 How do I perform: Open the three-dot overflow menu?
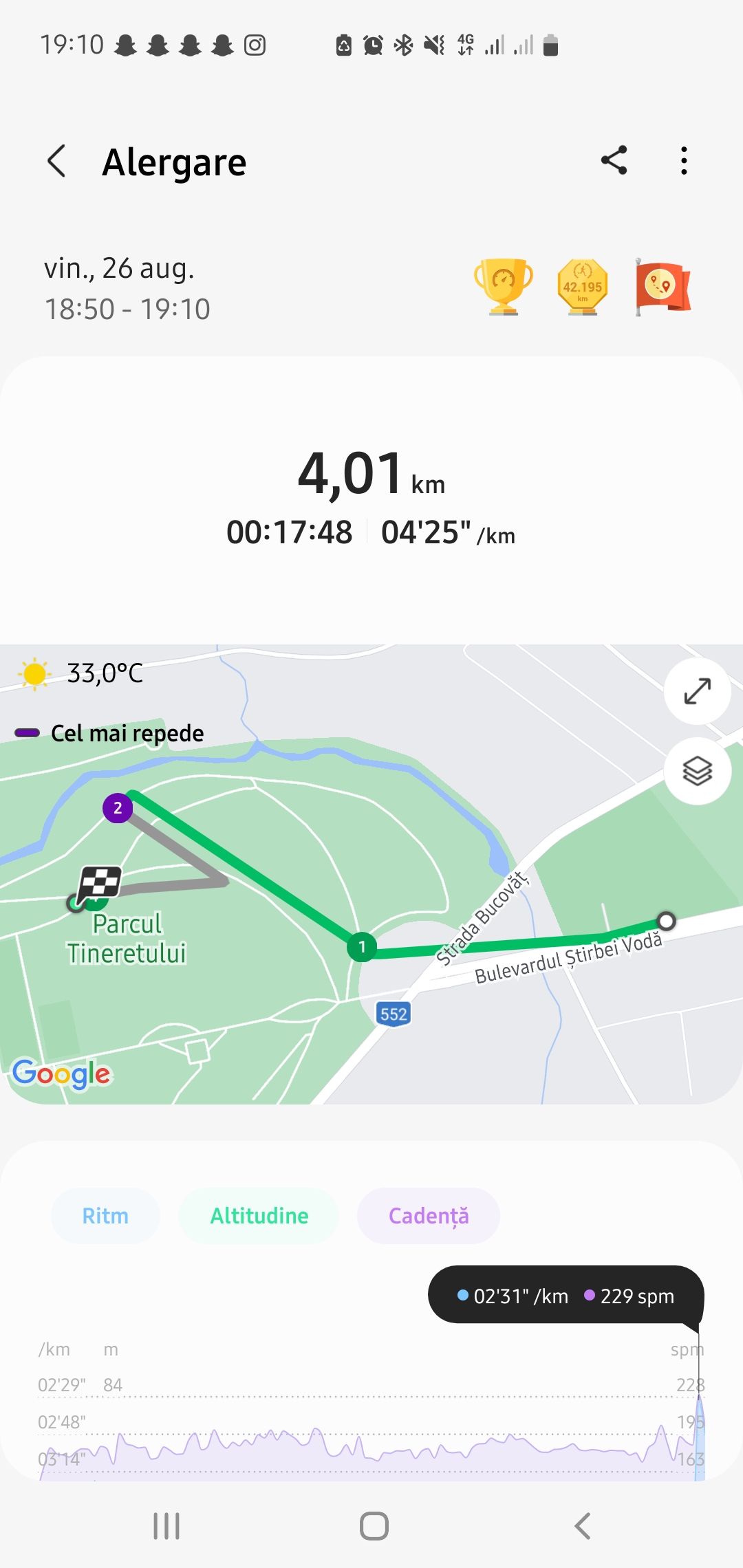click(x=683, y=161)
